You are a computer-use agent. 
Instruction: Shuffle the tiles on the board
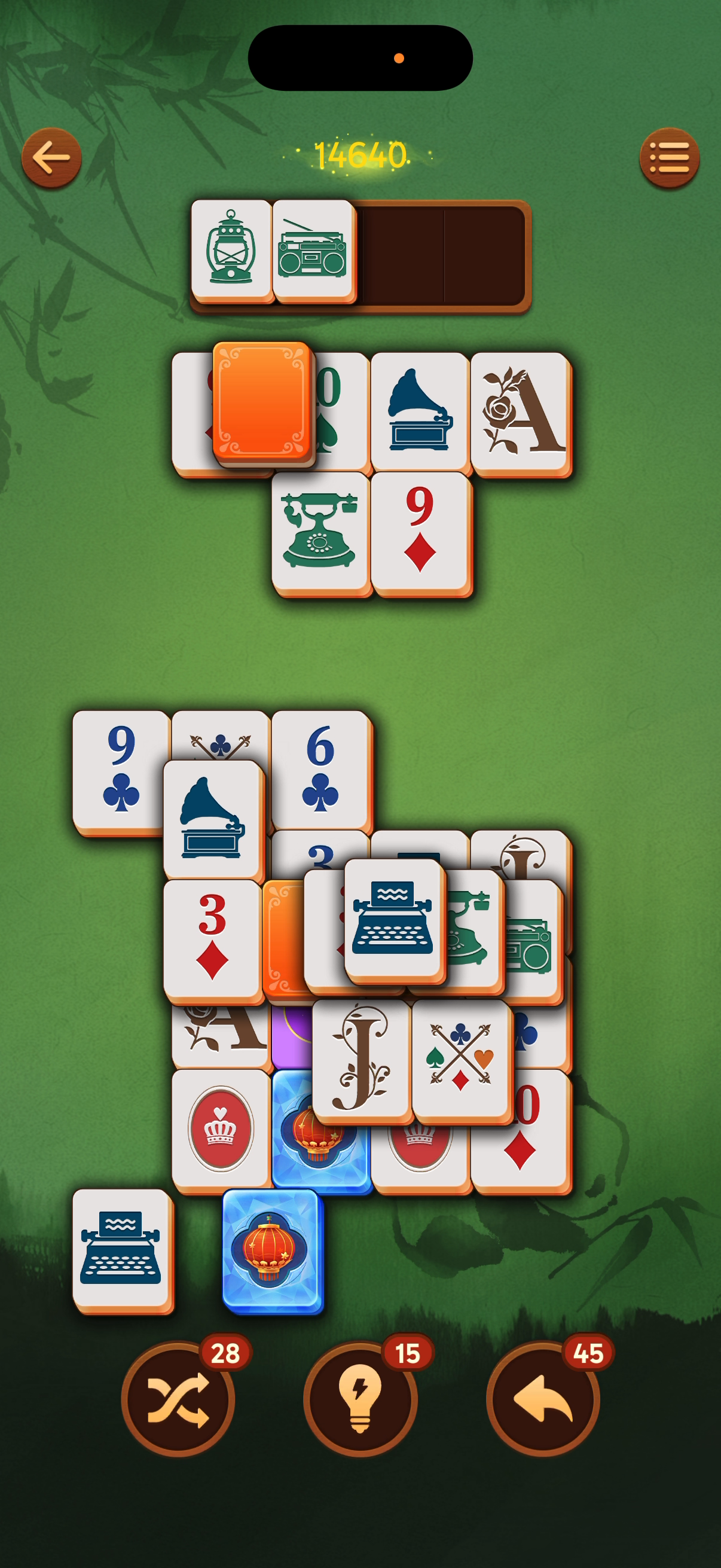(178, 1399)
